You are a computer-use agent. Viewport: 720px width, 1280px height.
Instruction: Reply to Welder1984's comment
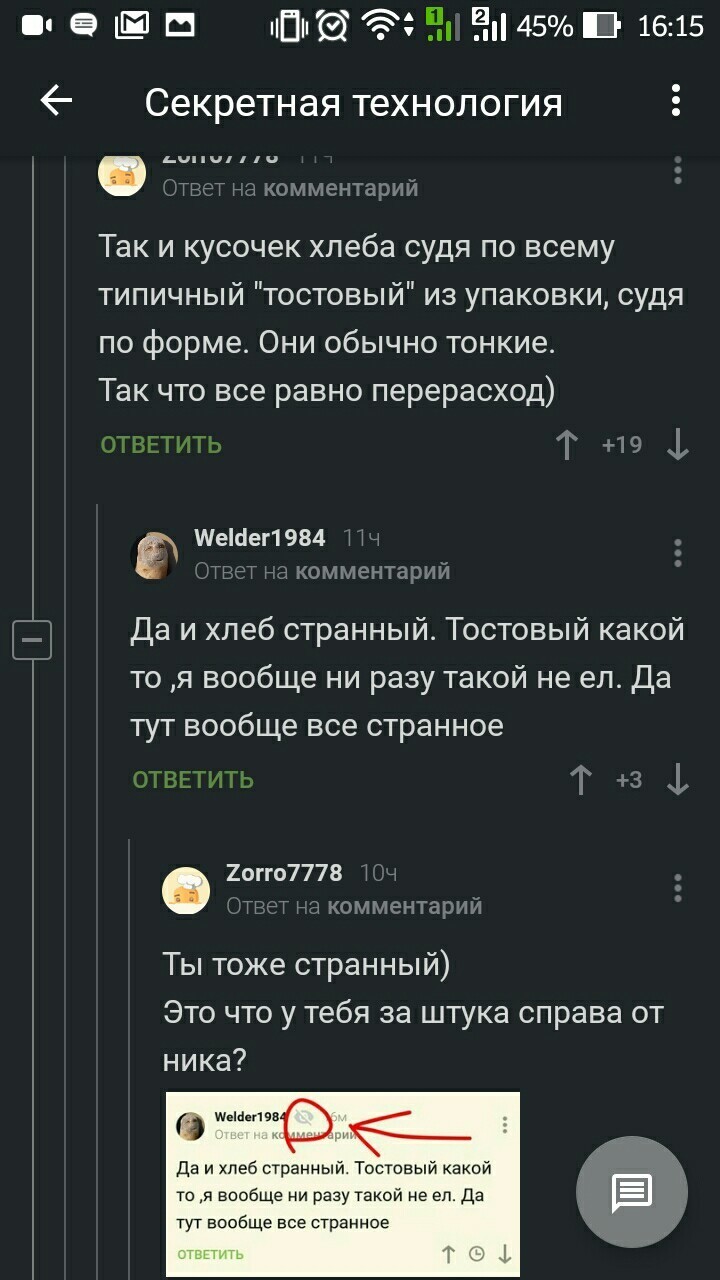click(x=193, y=780)
